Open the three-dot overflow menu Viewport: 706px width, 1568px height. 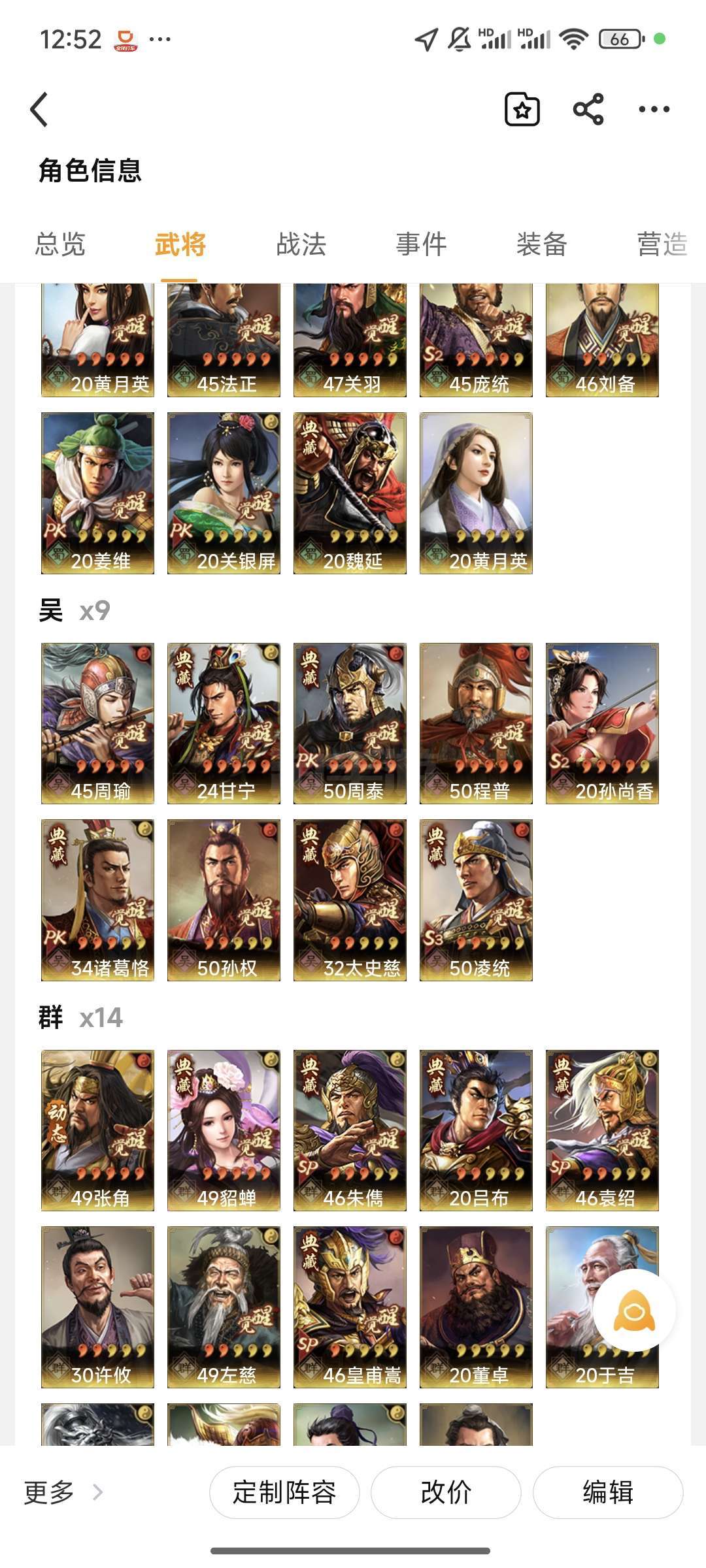pos(654,109)
